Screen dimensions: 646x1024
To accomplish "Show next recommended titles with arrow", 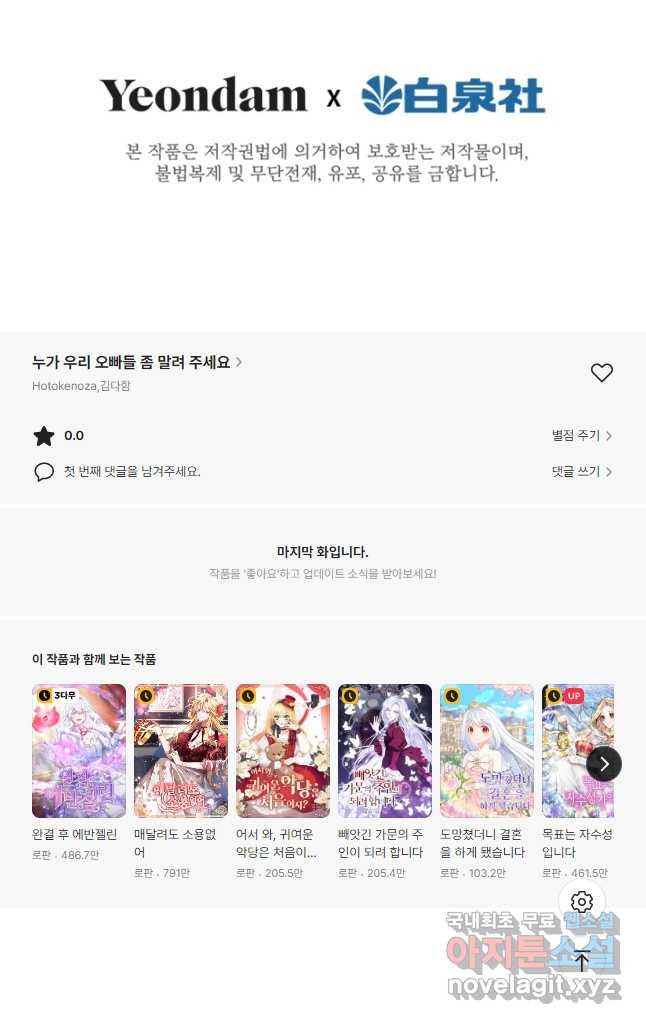I will pos(604,764).
